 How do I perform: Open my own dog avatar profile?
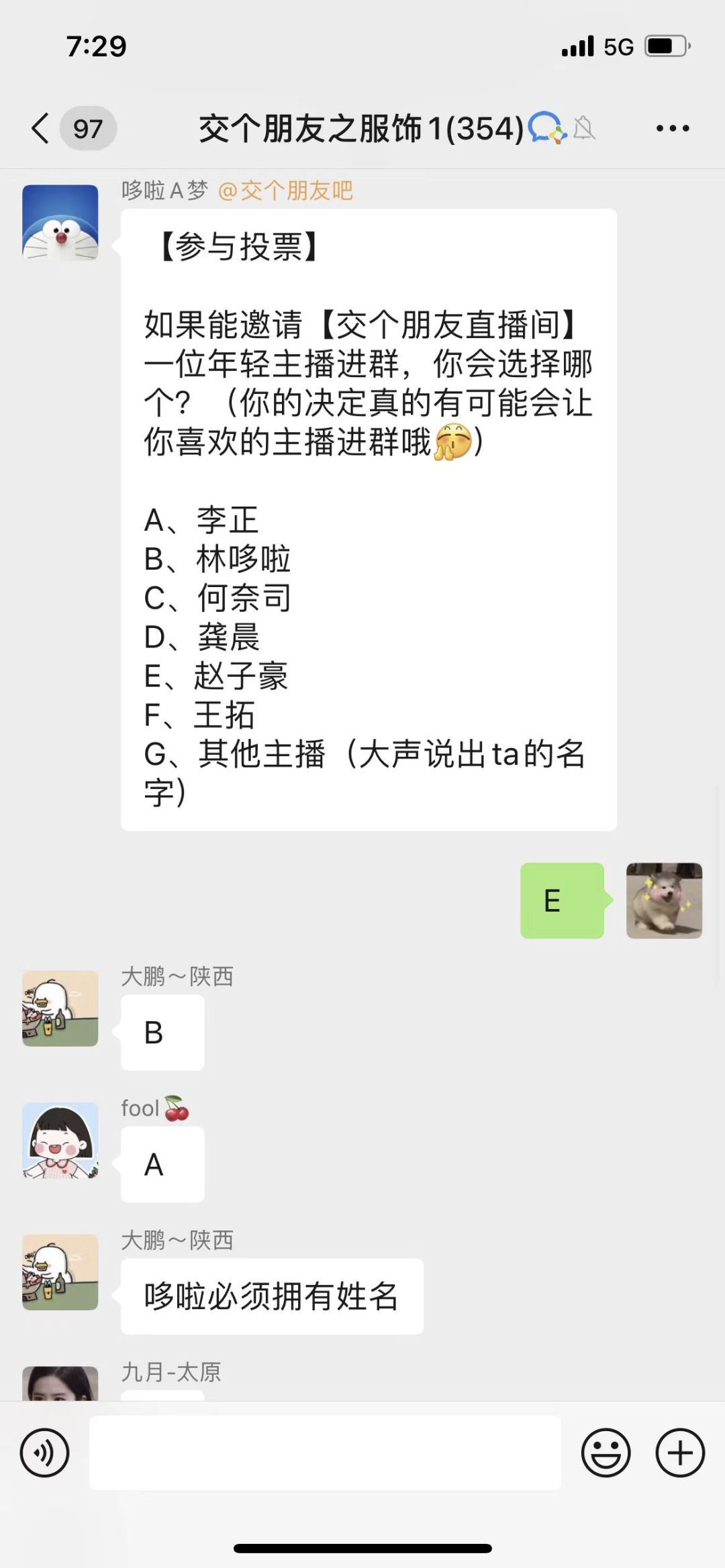664,900
